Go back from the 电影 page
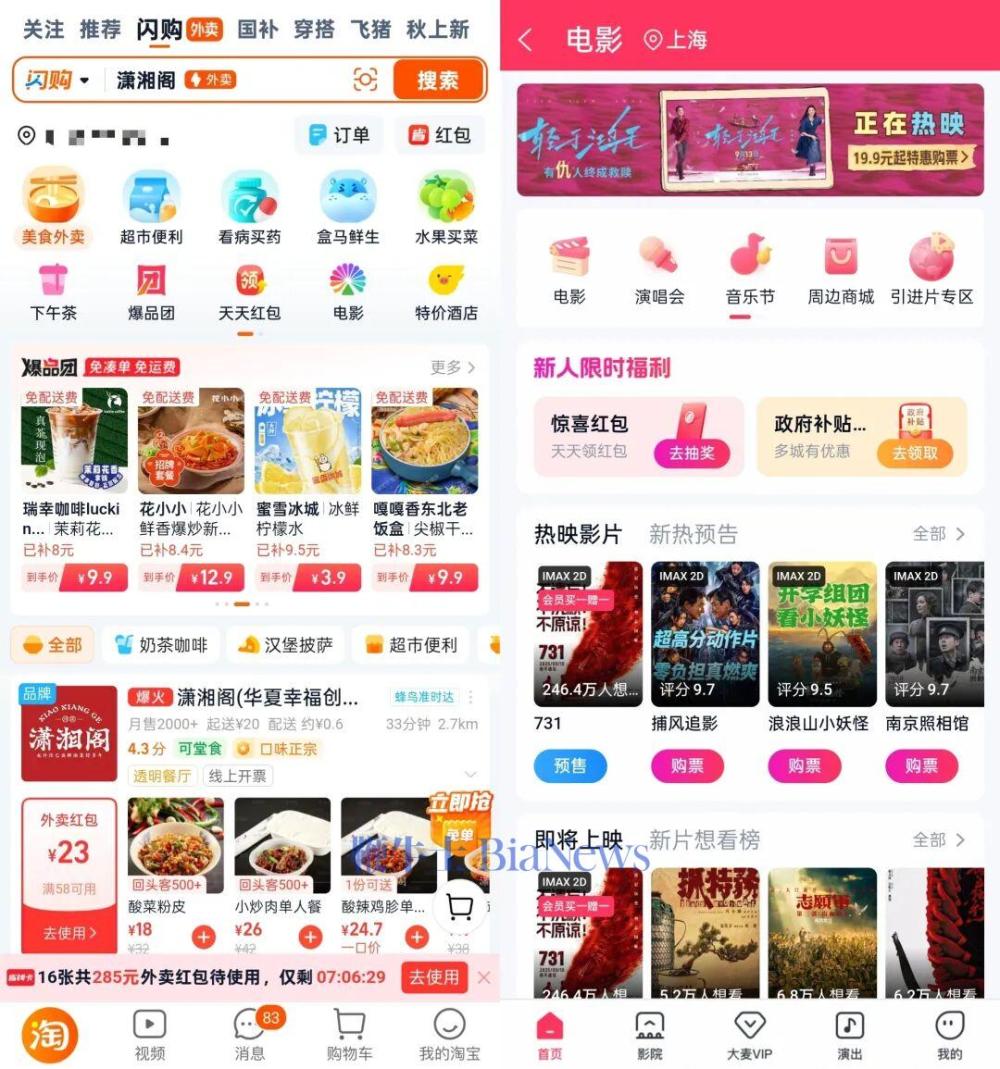Screen dimensions: 1000x1069 526,40
